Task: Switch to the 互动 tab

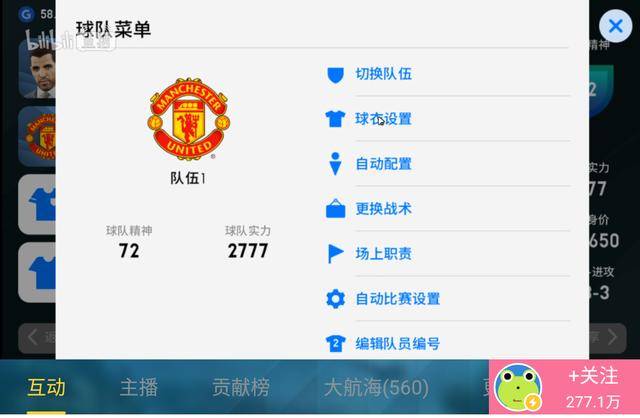Action: [46, 388]
